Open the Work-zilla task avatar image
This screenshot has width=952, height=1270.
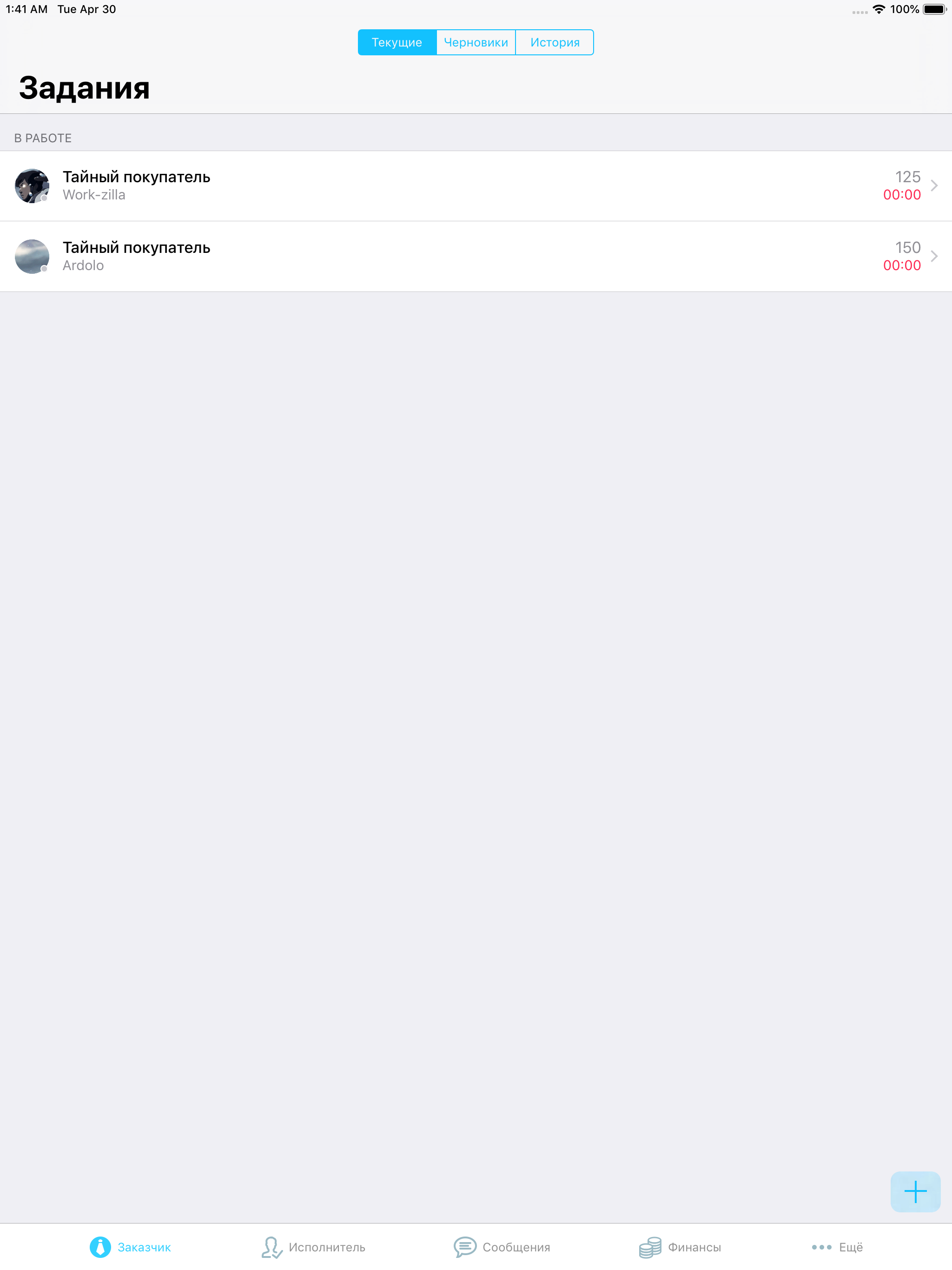coord(32,185)
